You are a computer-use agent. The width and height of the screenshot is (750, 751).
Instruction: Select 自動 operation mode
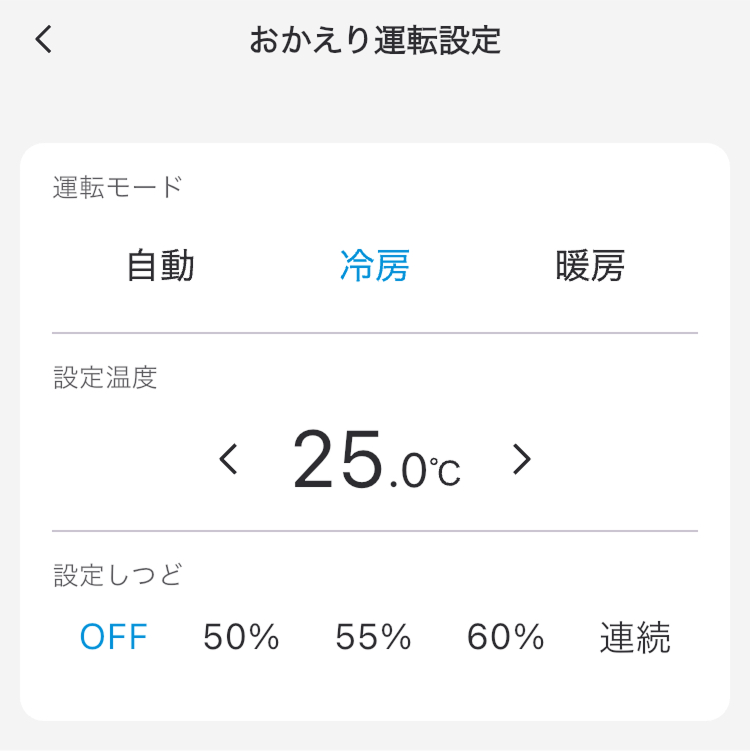(160, 267)
